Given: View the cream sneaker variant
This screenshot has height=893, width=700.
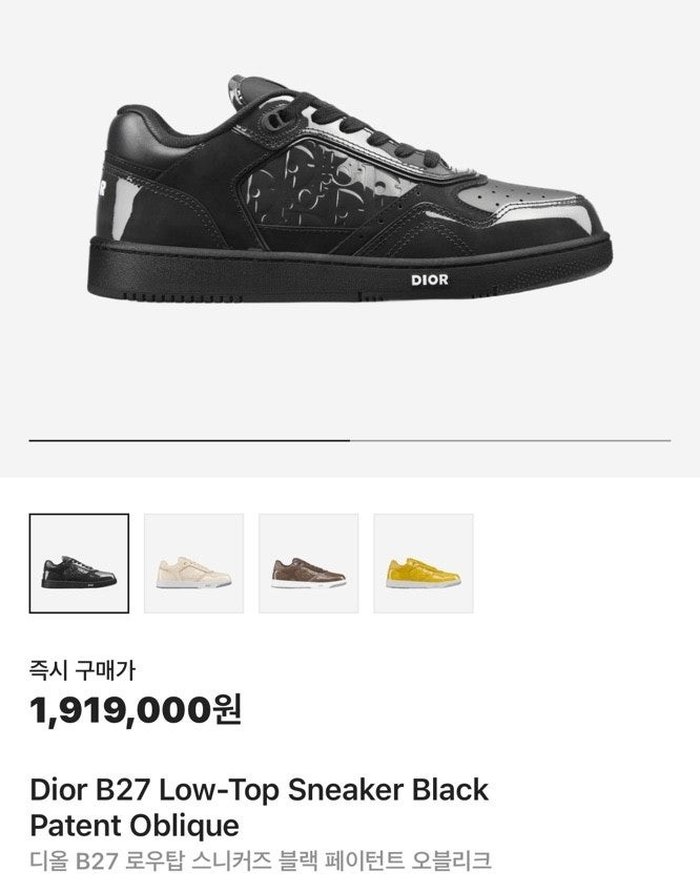Looking at the screenshot, I should tap(194, 563).
